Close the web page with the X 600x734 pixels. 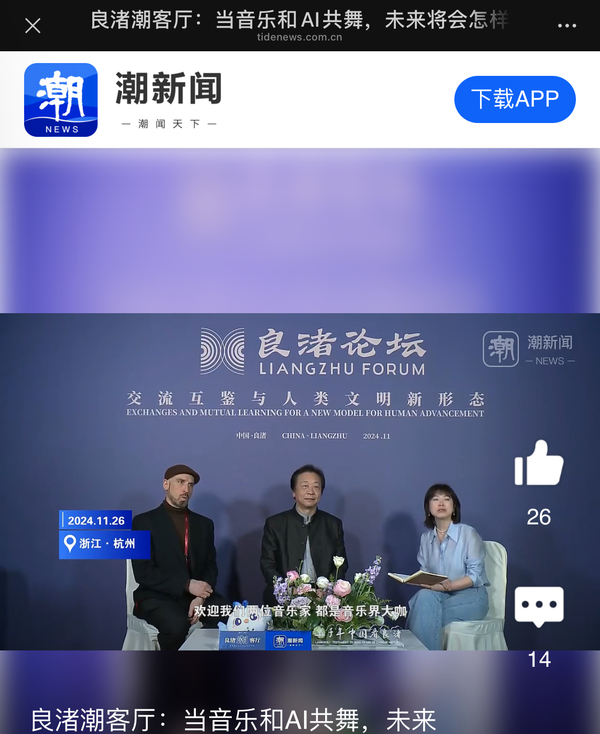point(32,25)
